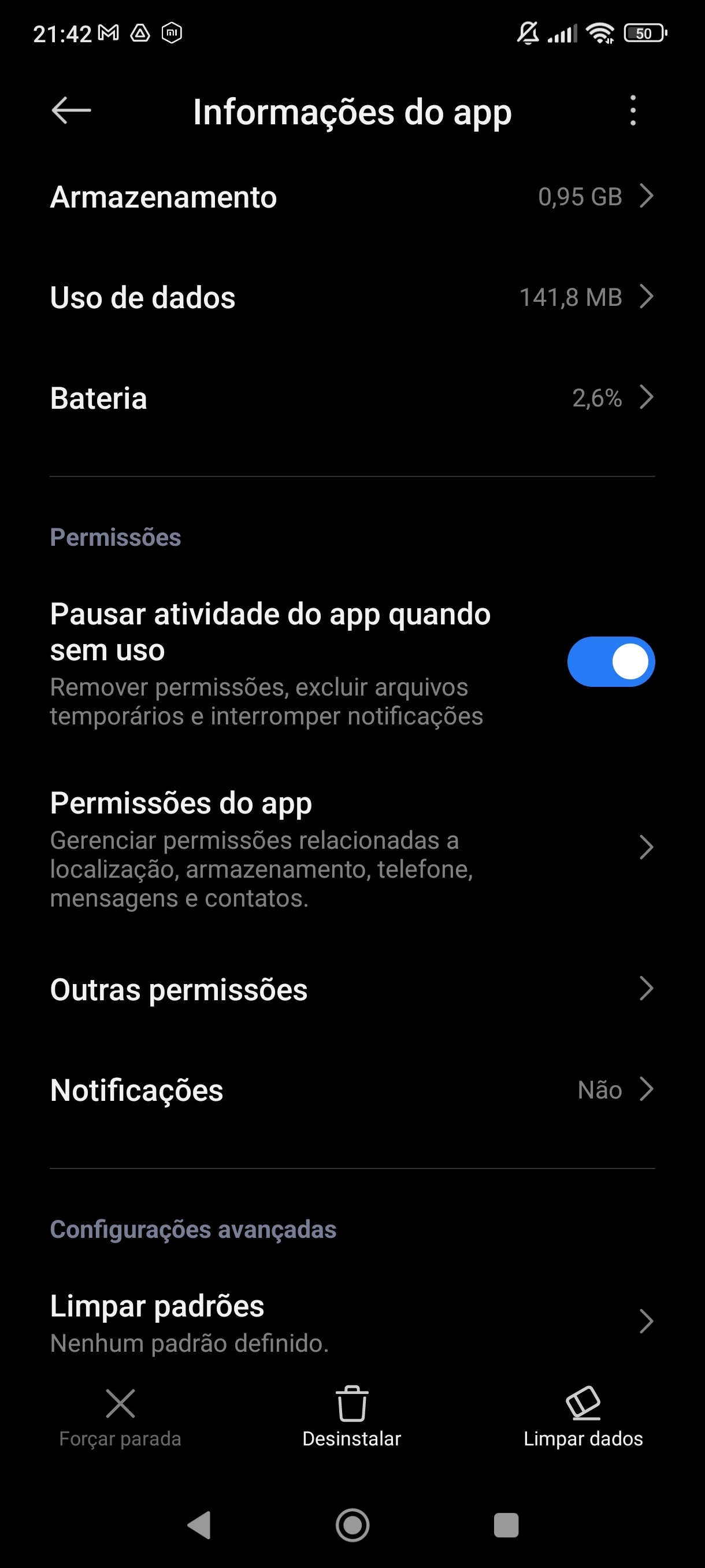
Task: Open the recent apps square button
Action: tap(506, 1525)
